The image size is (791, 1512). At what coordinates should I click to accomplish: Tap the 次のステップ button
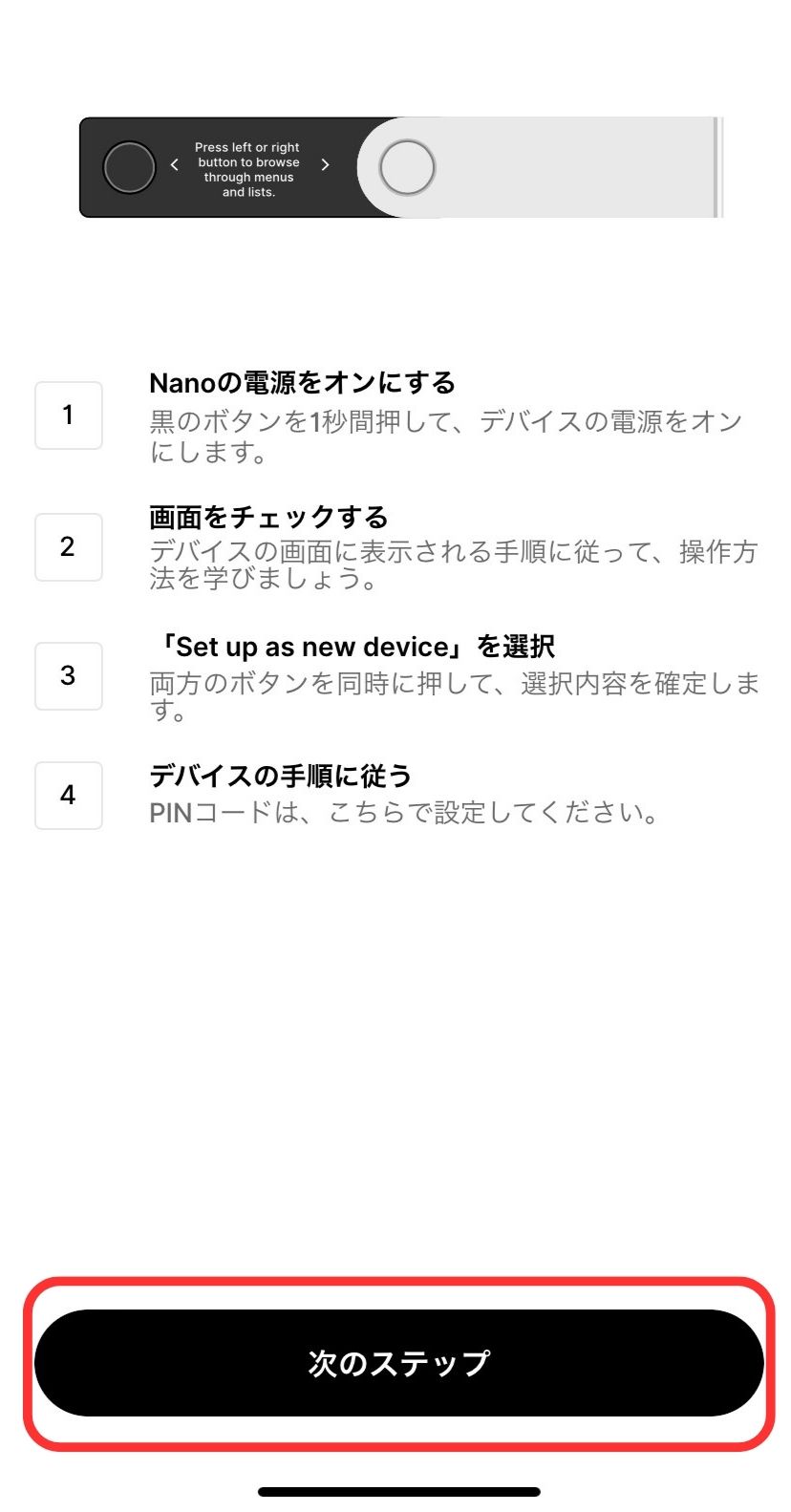(x=399, y=1362)
